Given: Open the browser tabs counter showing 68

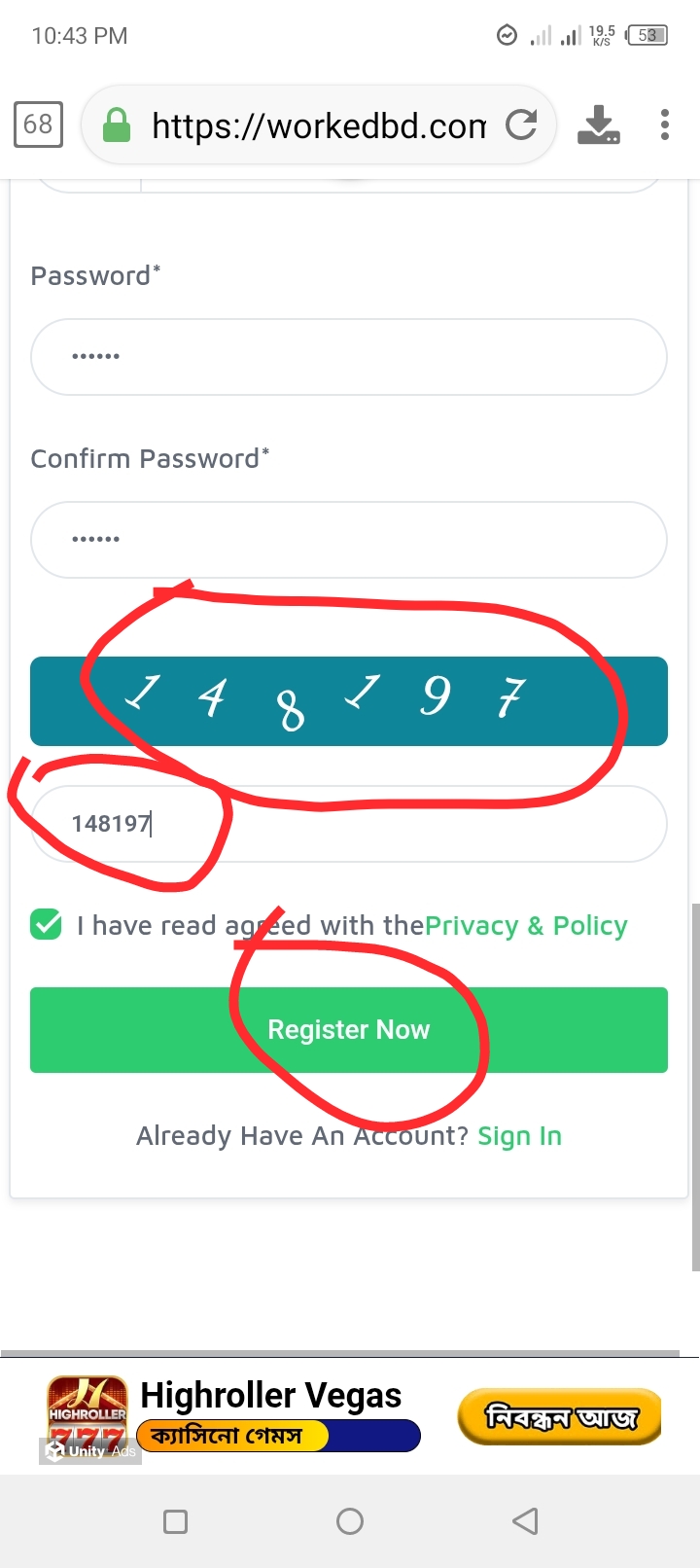Looking at the screenshot, I should pos(38,125).
